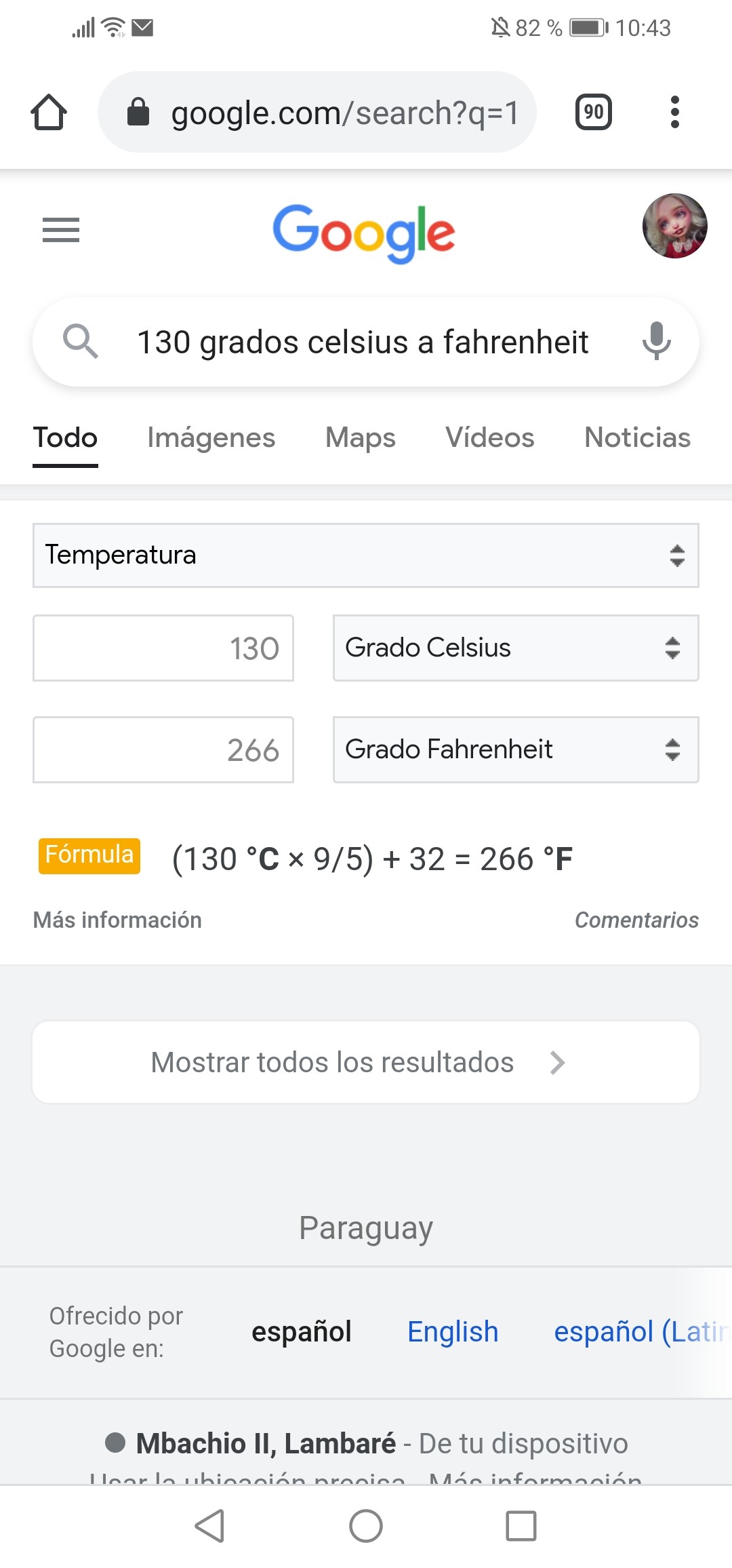Open the browser overflow menu
The width and height of the screenshot is (732, 1568).
(x=674, y=112)
